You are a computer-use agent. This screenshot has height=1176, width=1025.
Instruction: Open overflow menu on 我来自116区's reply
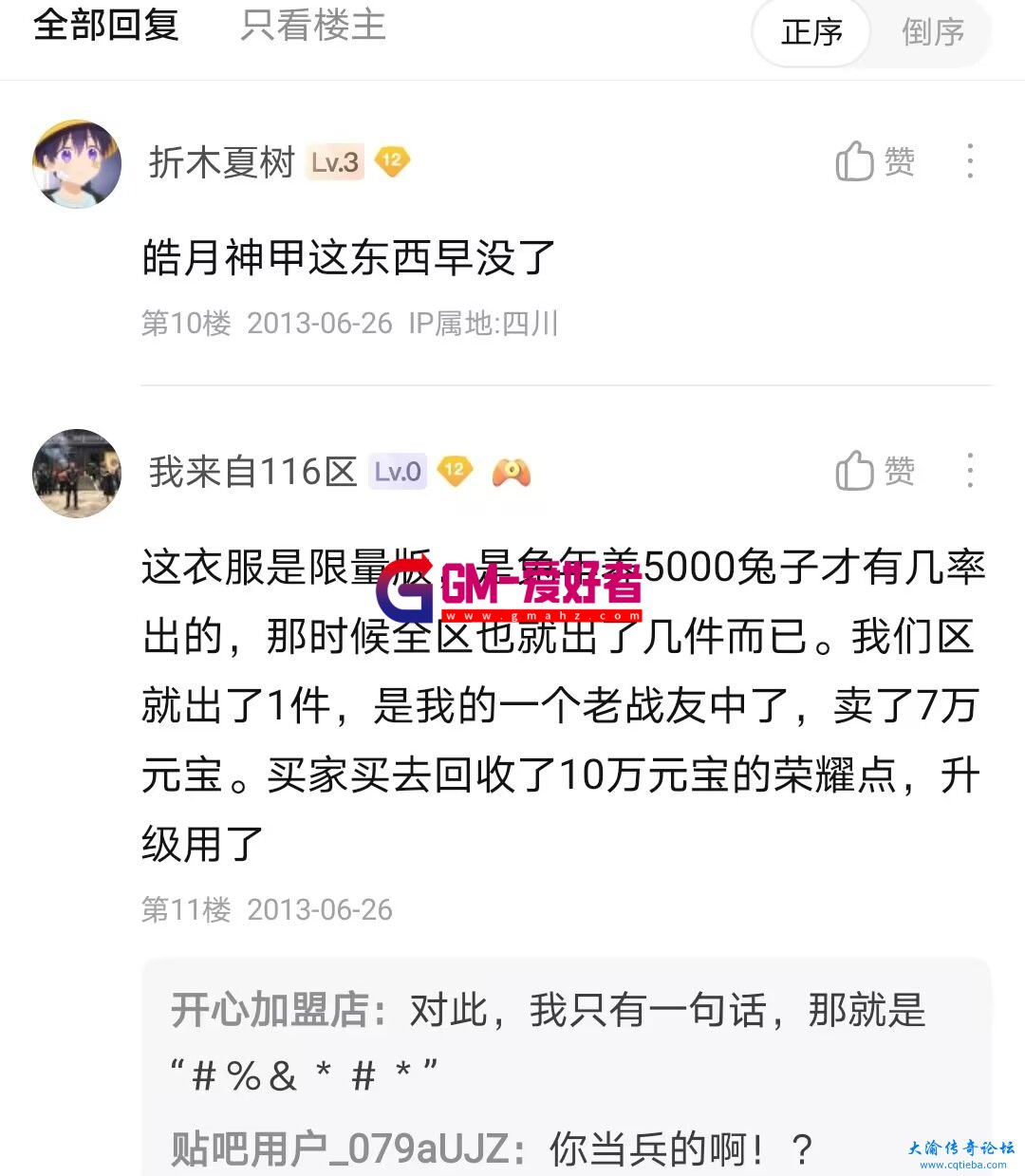[x=969, y=471]
